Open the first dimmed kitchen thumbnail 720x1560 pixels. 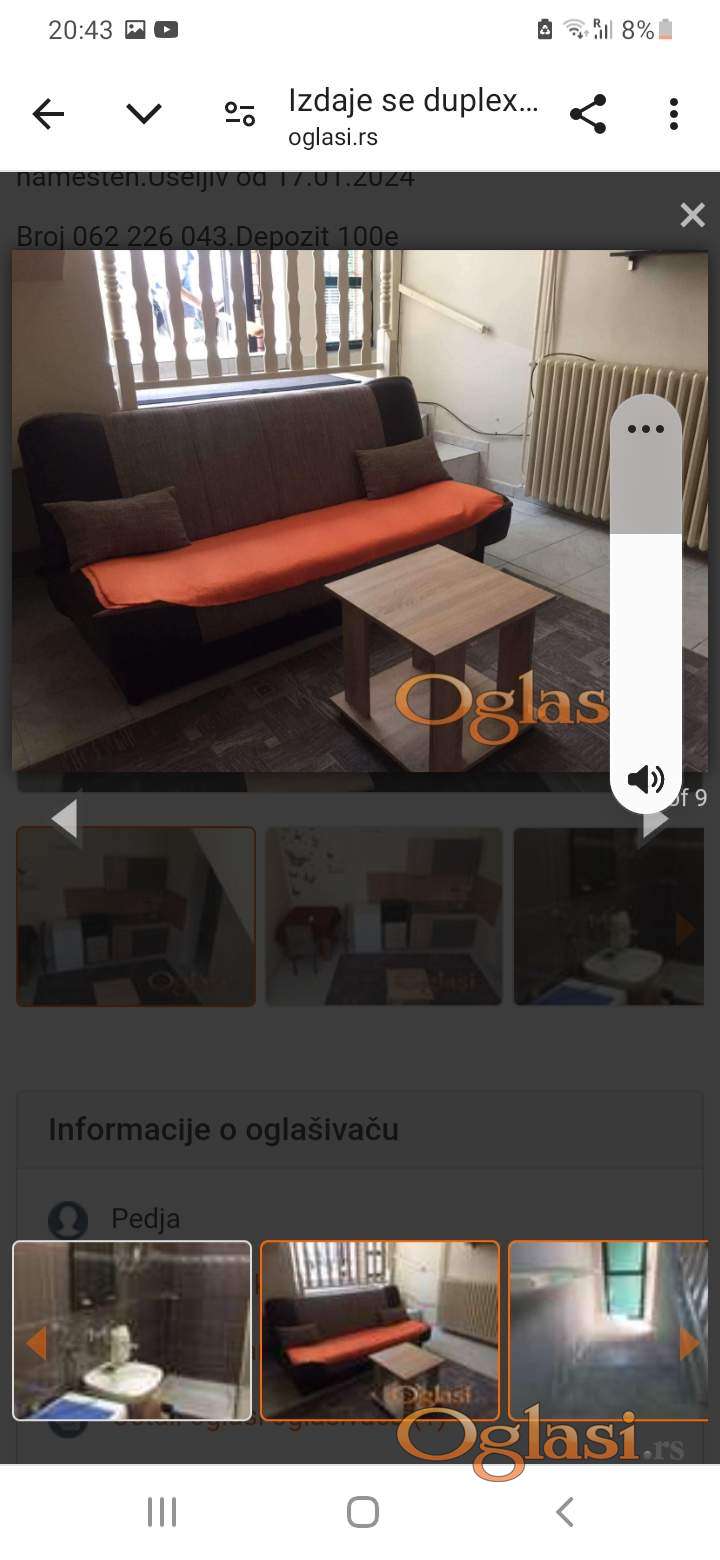(x=136, y=916)
